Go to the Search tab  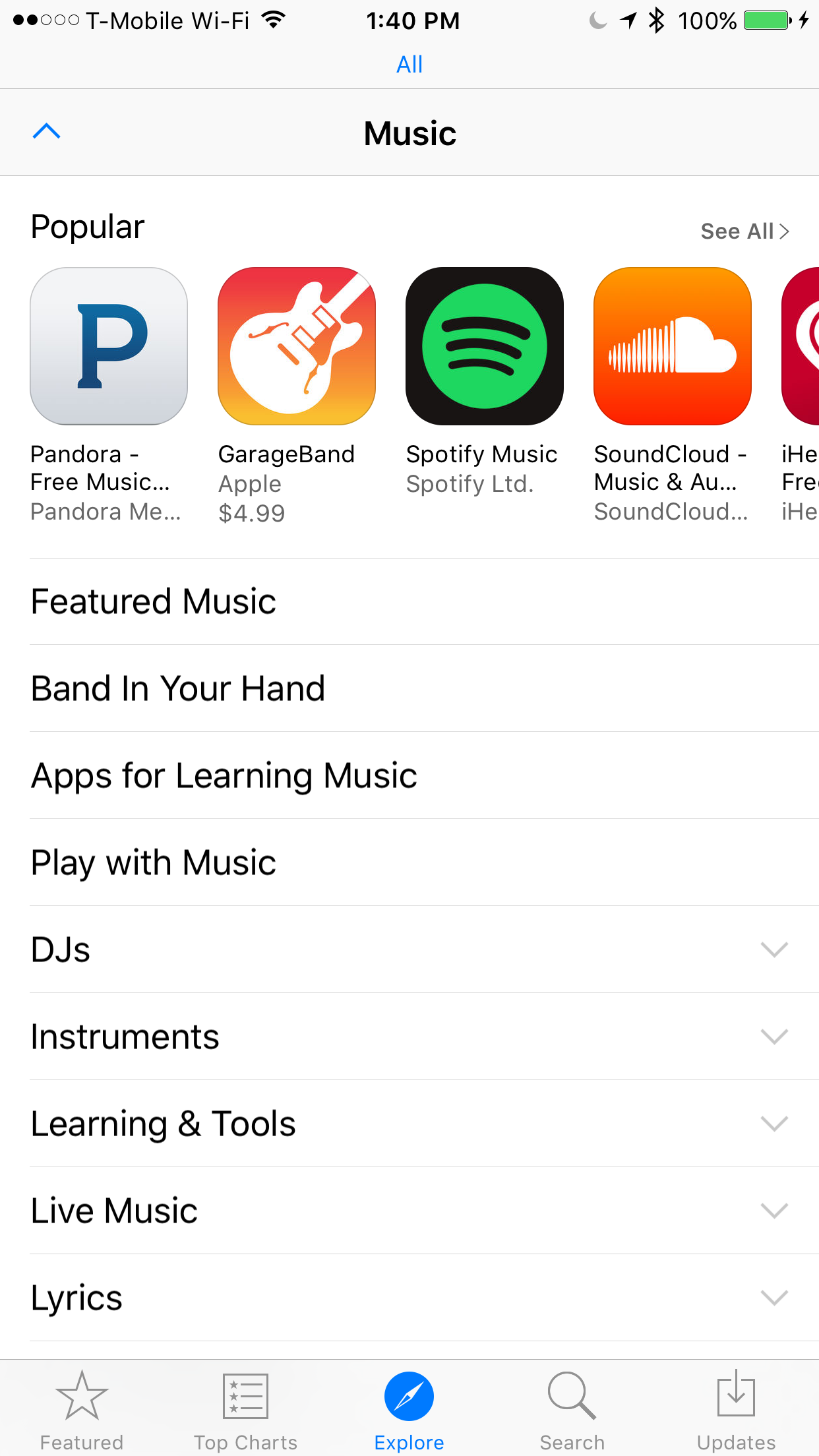point(572,1408)
